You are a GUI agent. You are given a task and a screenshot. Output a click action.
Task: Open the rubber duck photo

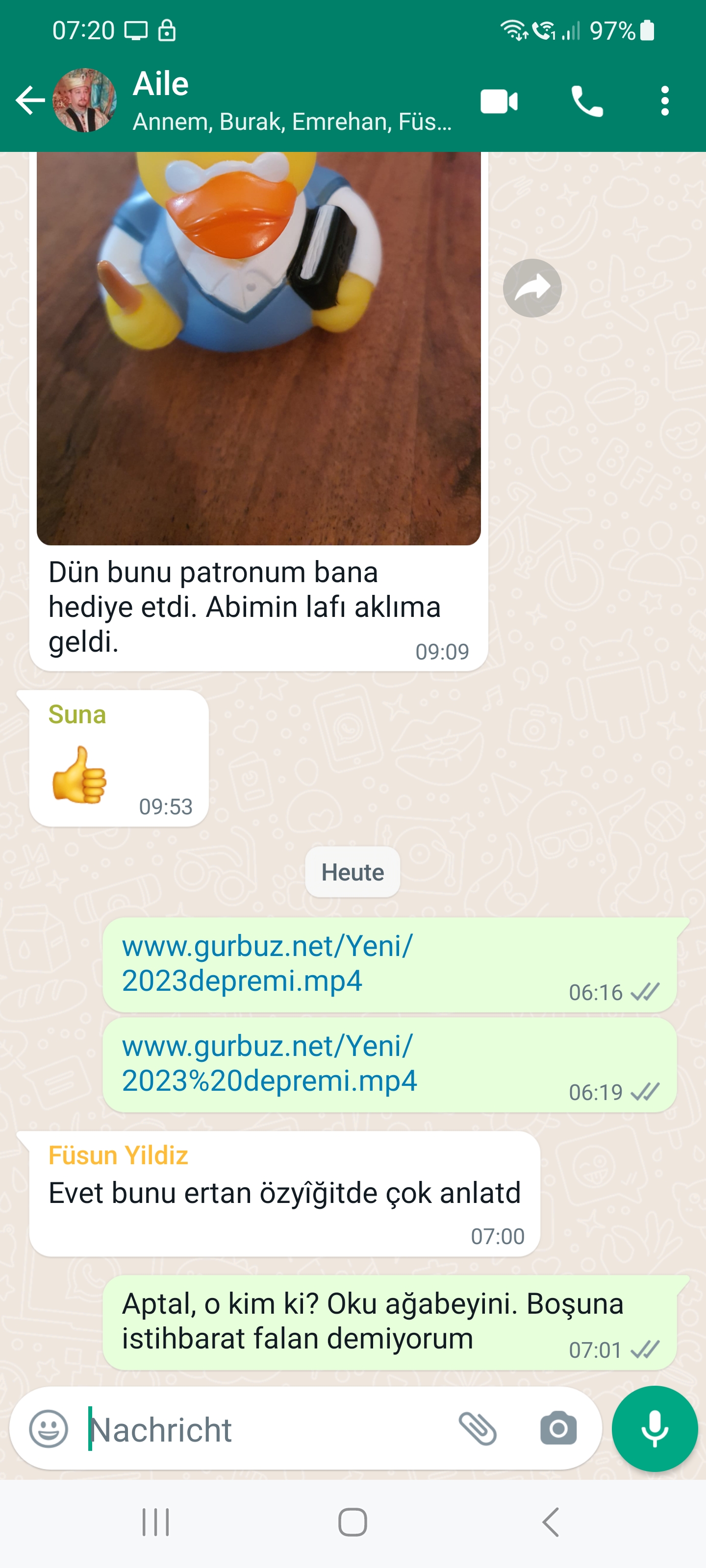point(258,347)
